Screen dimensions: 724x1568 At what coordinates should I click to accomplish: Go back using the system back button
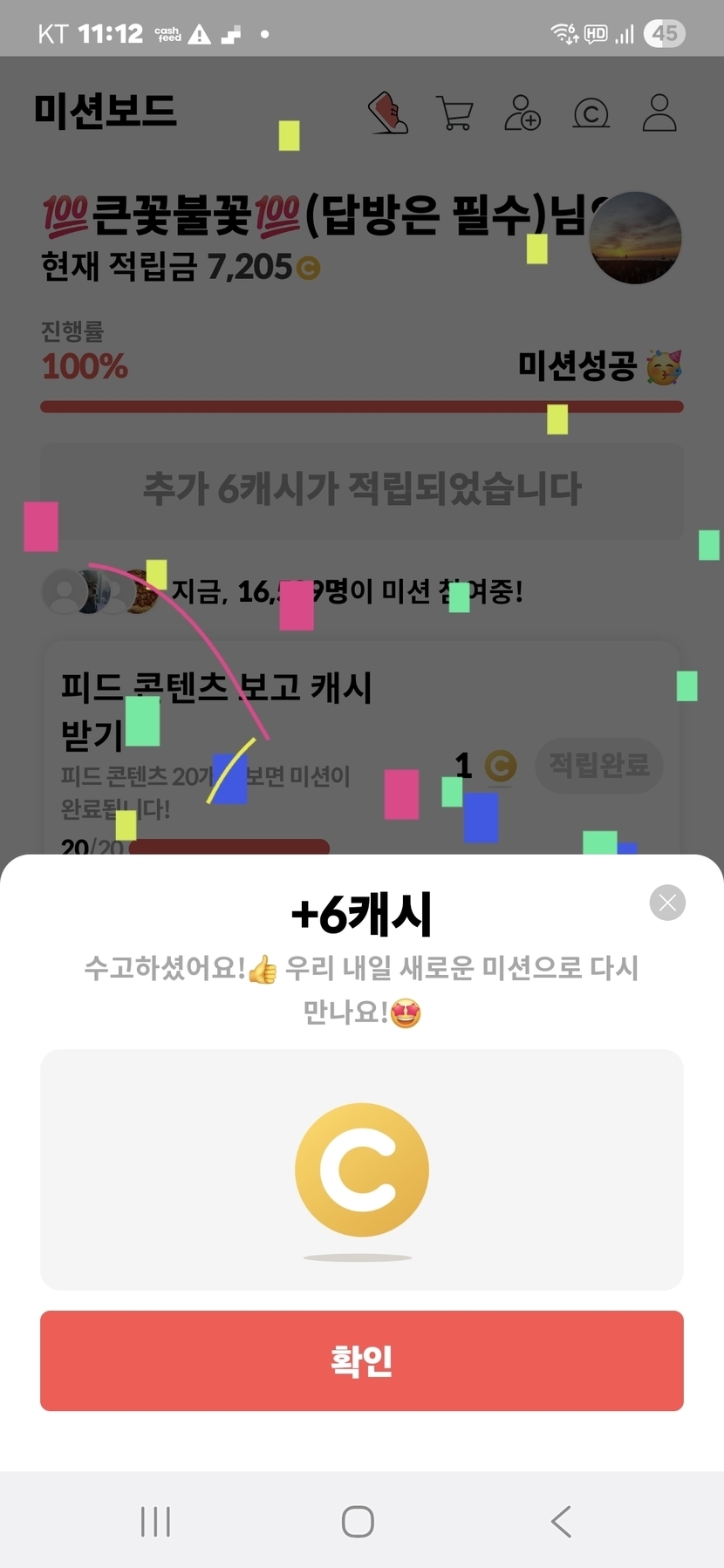pos(562,1522)
